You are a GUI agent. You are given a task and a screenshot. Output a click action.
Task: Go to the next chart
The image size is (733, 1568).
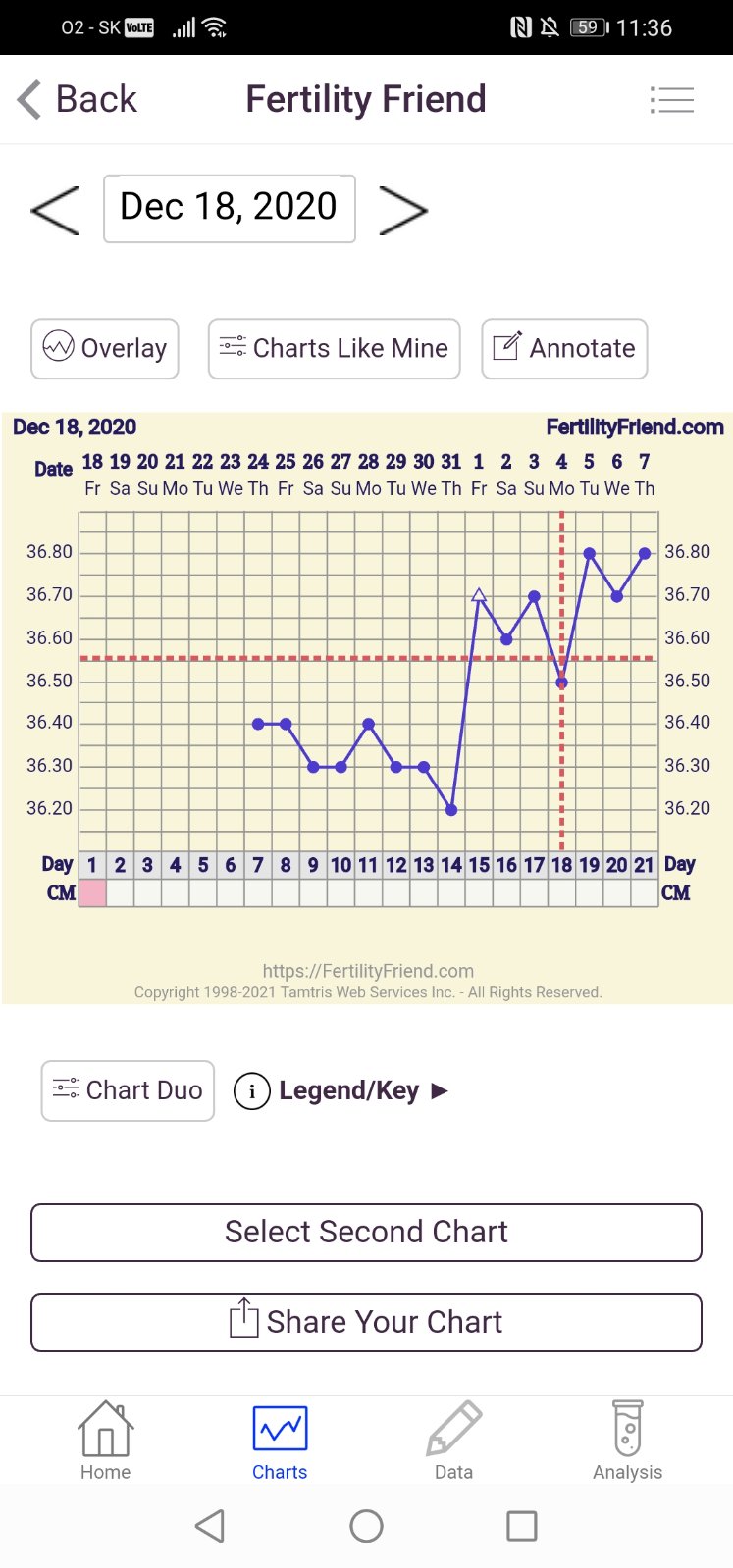coord(403,209)
